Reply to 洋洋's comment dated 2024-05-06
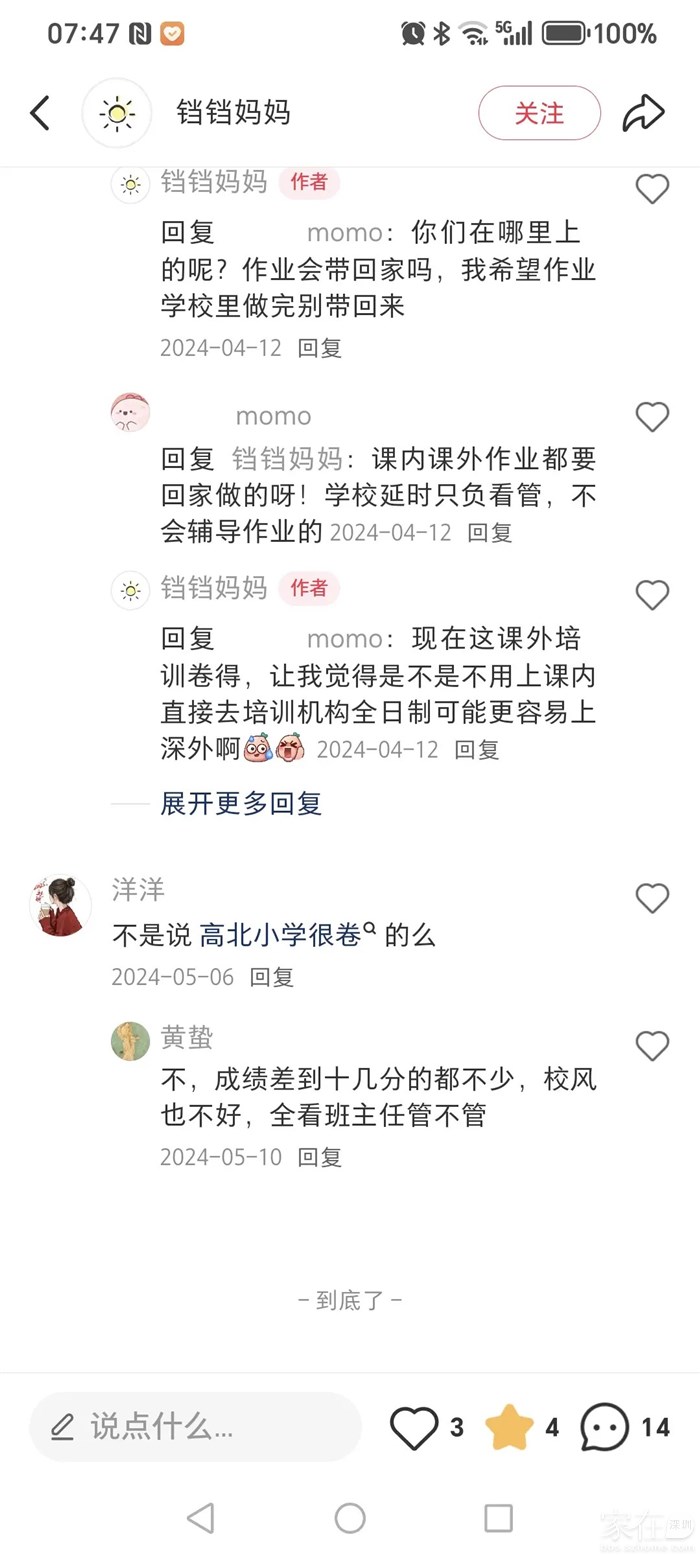Viewport: 700px width, 1555px height. coord(271,977)
